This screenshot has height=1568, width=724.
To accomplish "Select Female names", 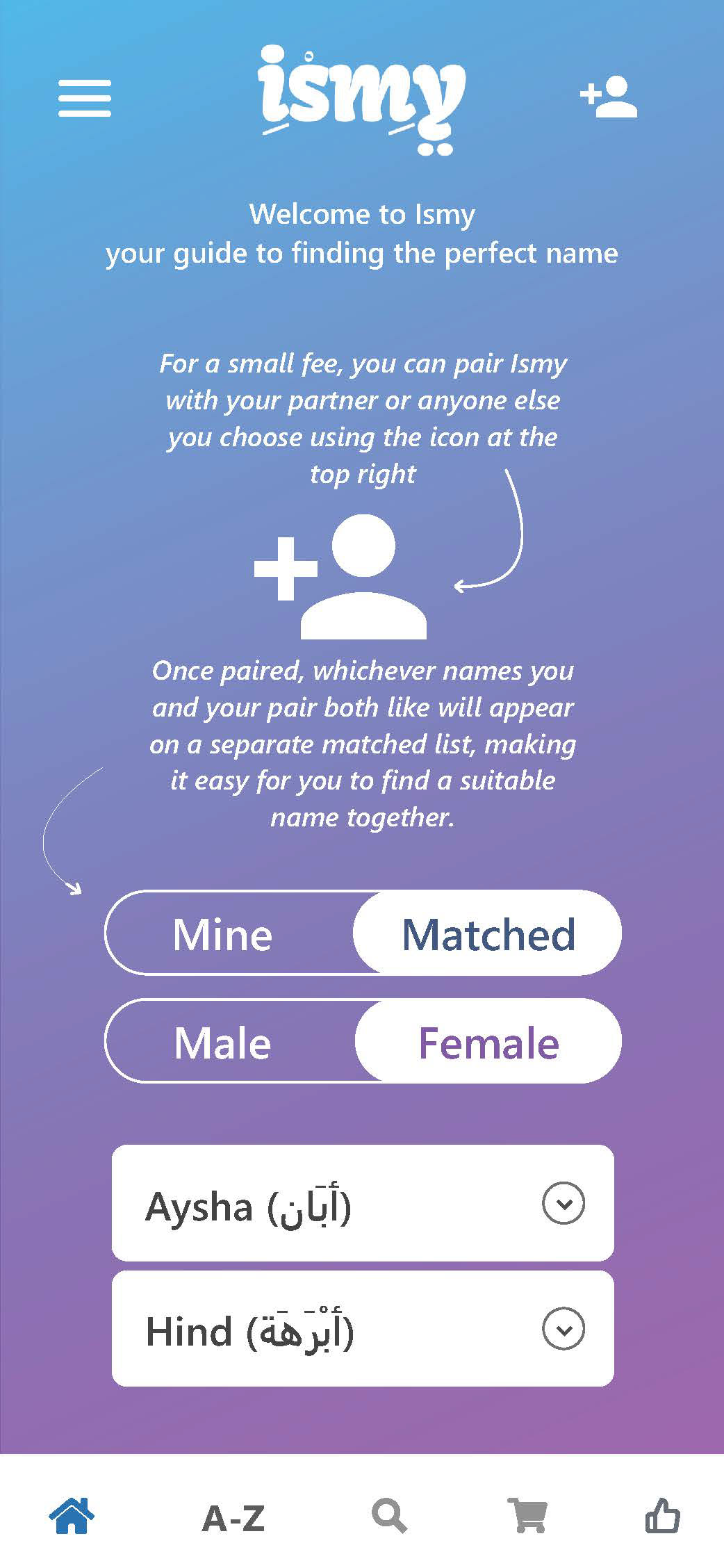I will click(488, 1043).
